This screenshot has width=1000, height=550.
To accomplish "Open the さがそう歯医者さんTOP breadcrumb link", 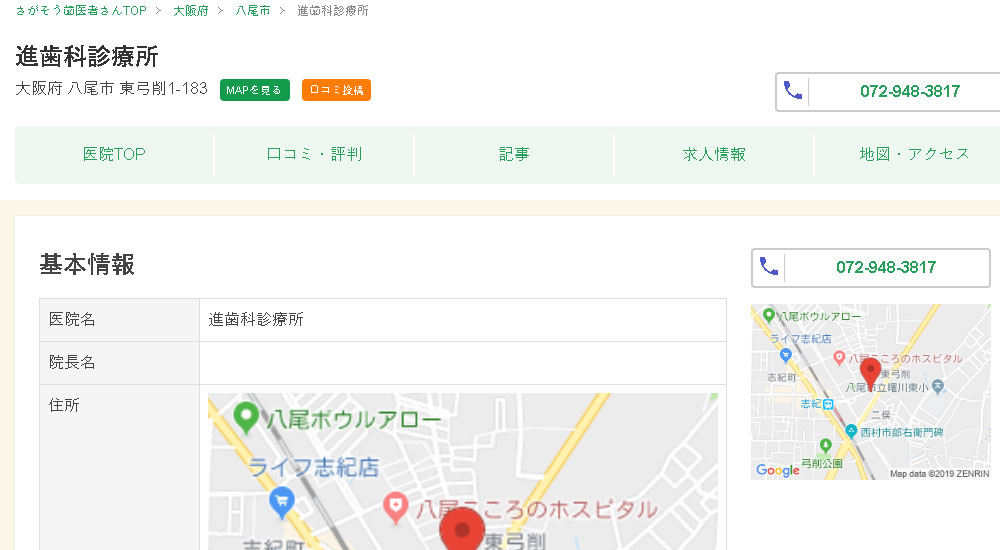I will (81, 11).
